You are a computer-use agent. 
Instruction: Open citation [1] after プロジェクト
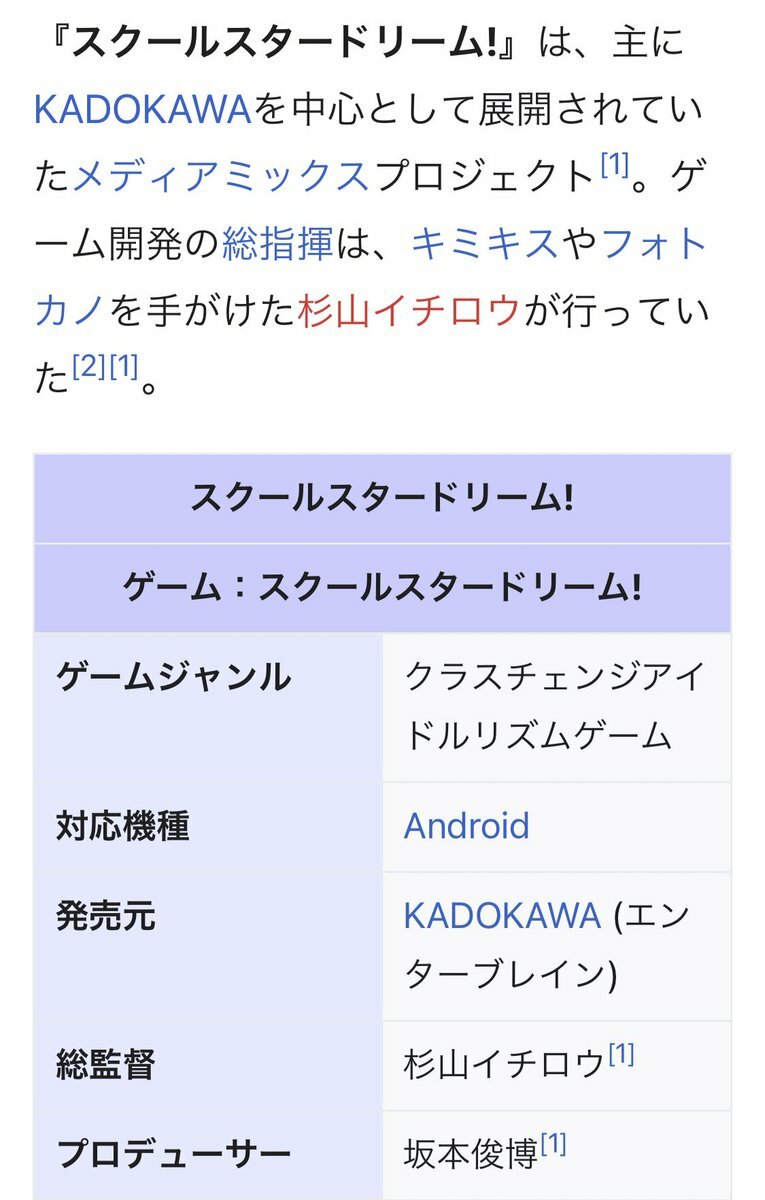(613, 164)
